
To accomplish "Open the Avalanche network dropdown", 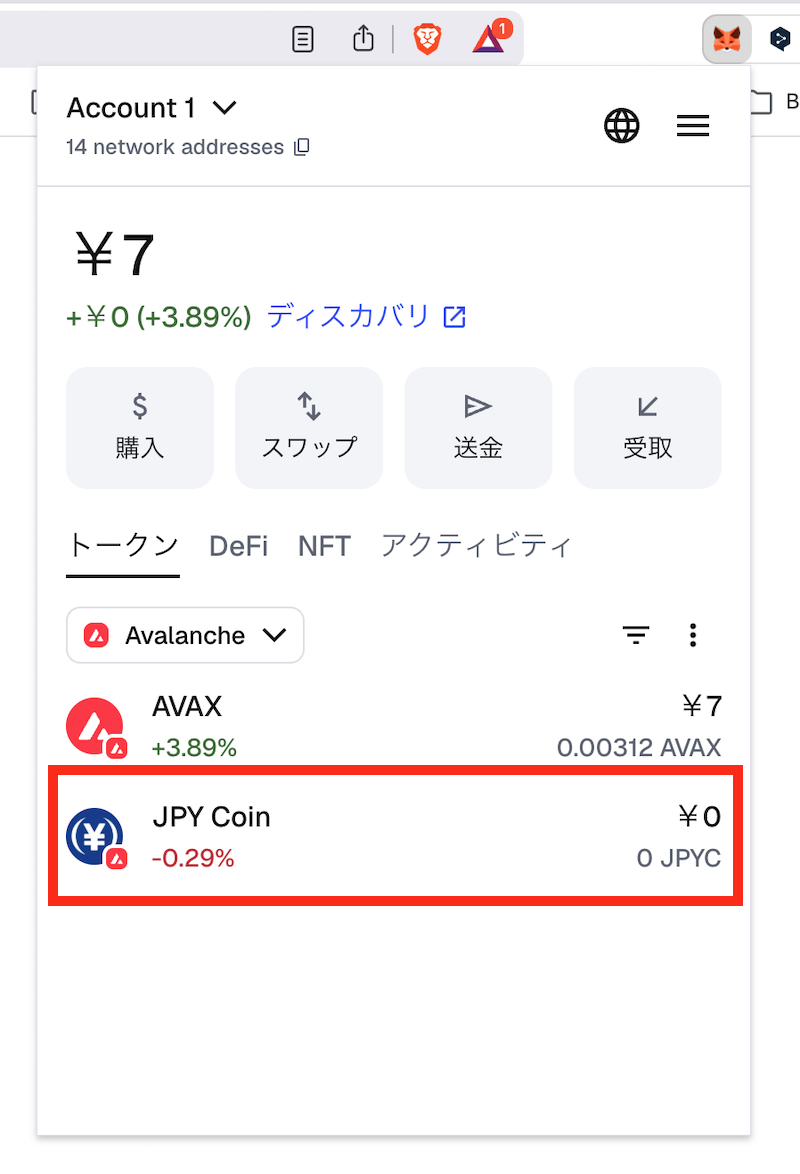I will [185, 635].
